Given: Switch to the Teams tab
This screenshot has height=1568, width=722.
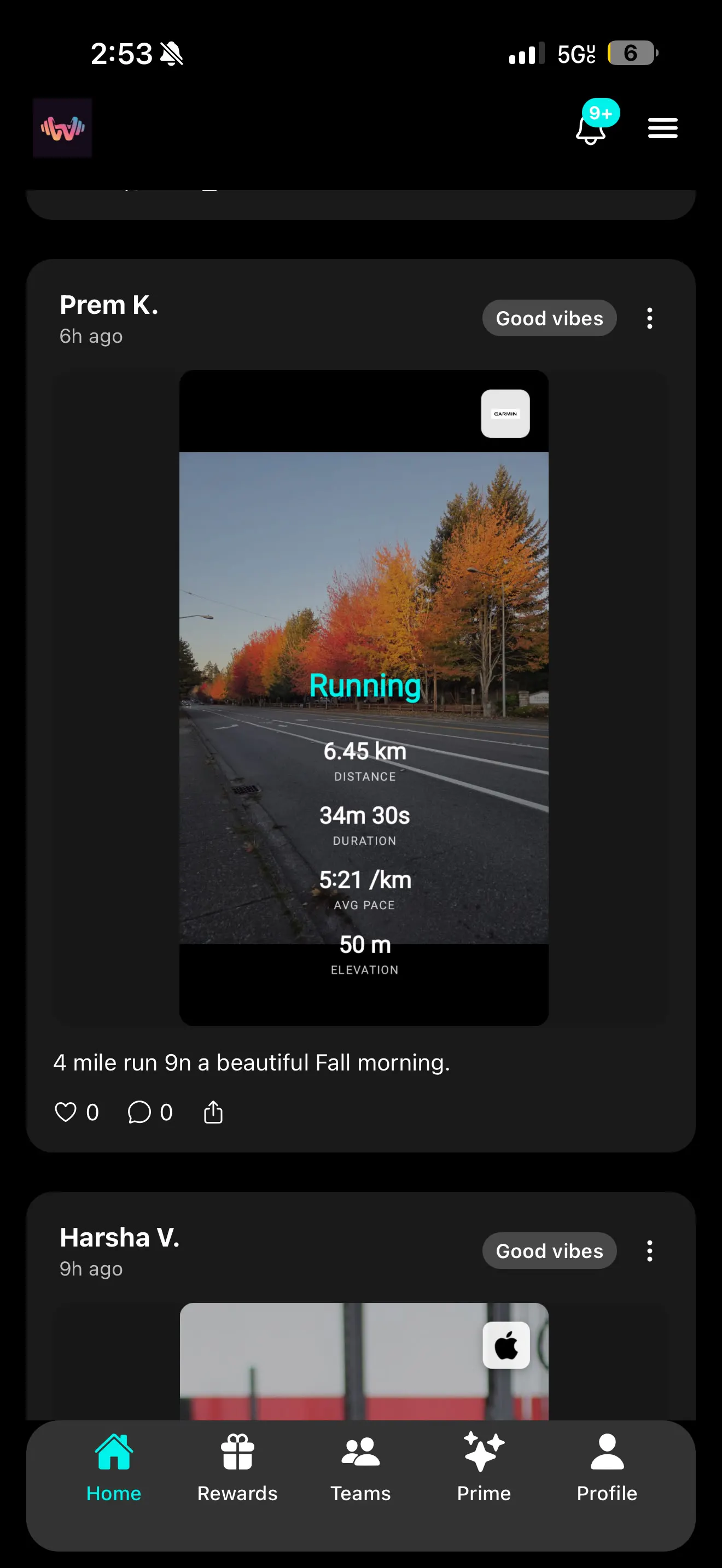Looking at the screenshot, I should point(360,1467).
